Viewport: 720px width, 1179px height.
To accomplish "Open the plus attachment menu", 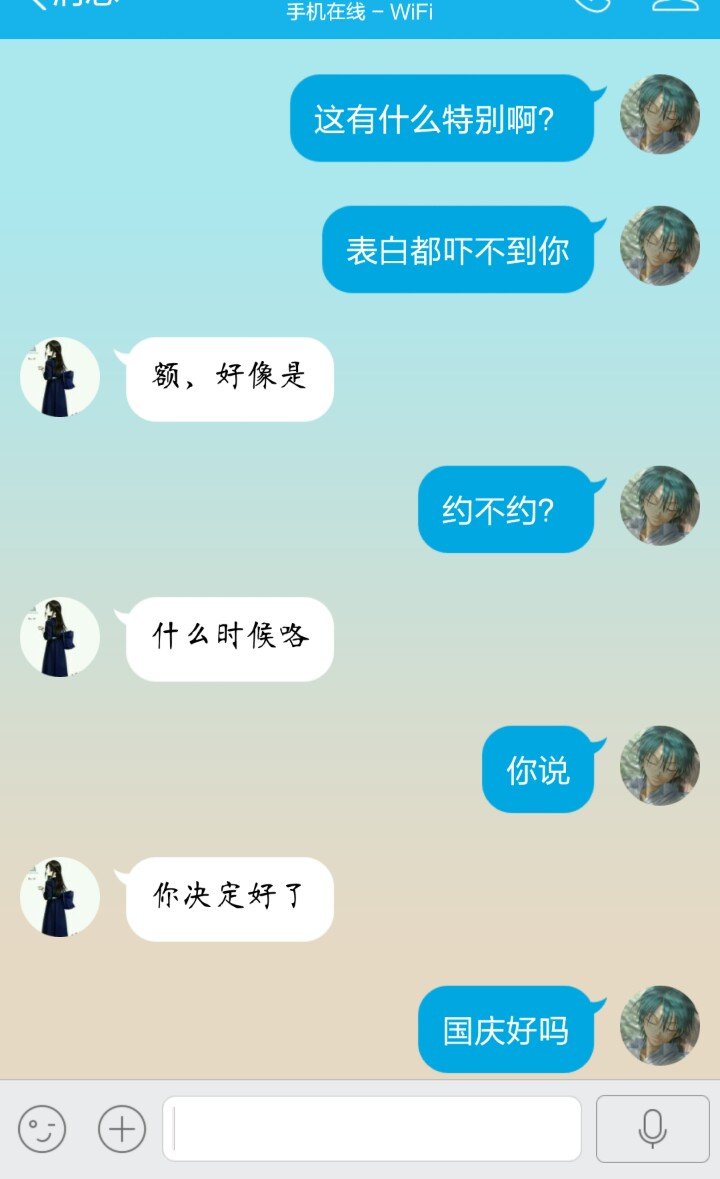I will click(122, 1129).
